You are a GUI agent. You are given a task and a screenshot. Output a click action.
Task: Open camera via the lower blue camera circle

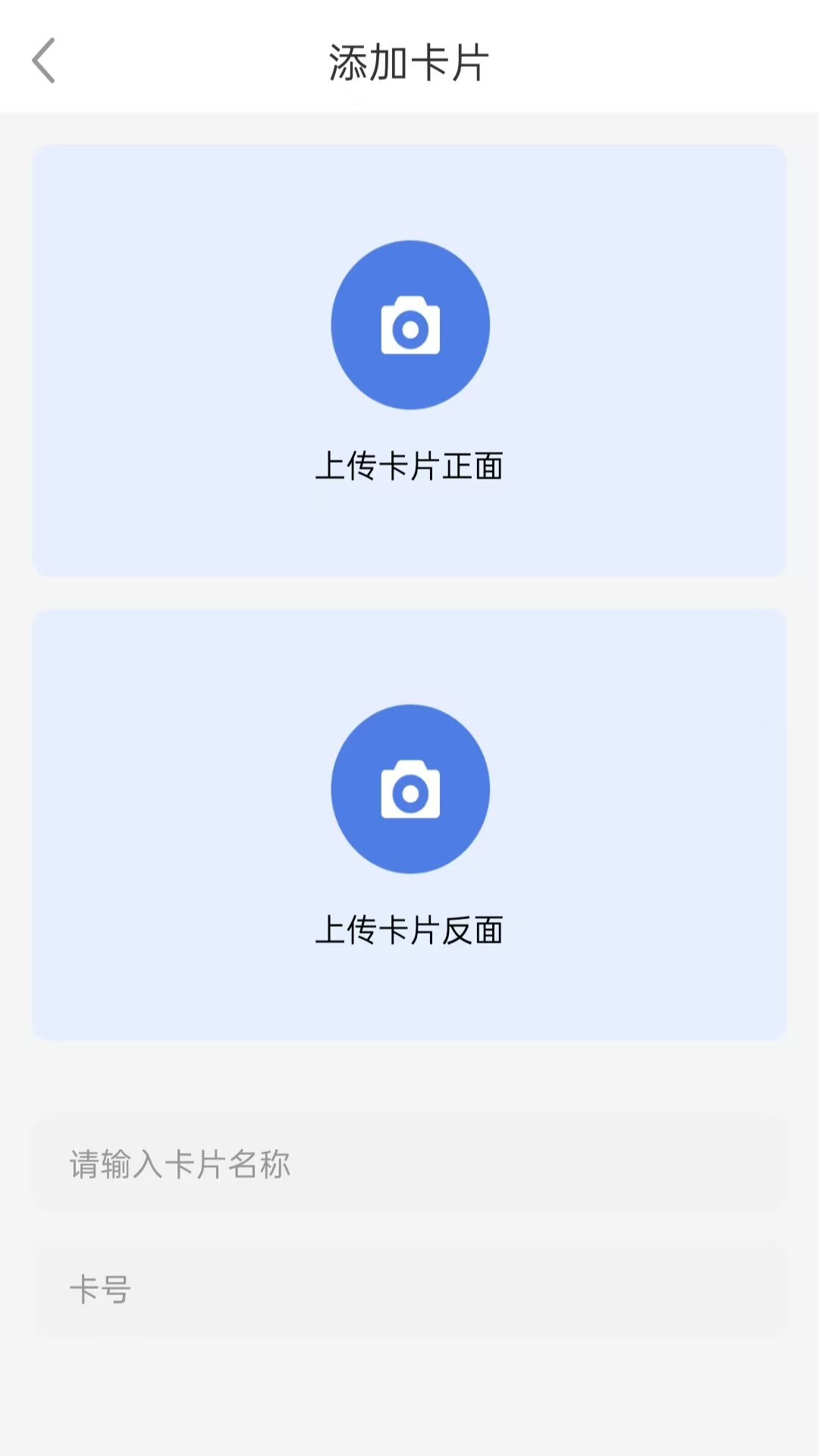(409, 789)
